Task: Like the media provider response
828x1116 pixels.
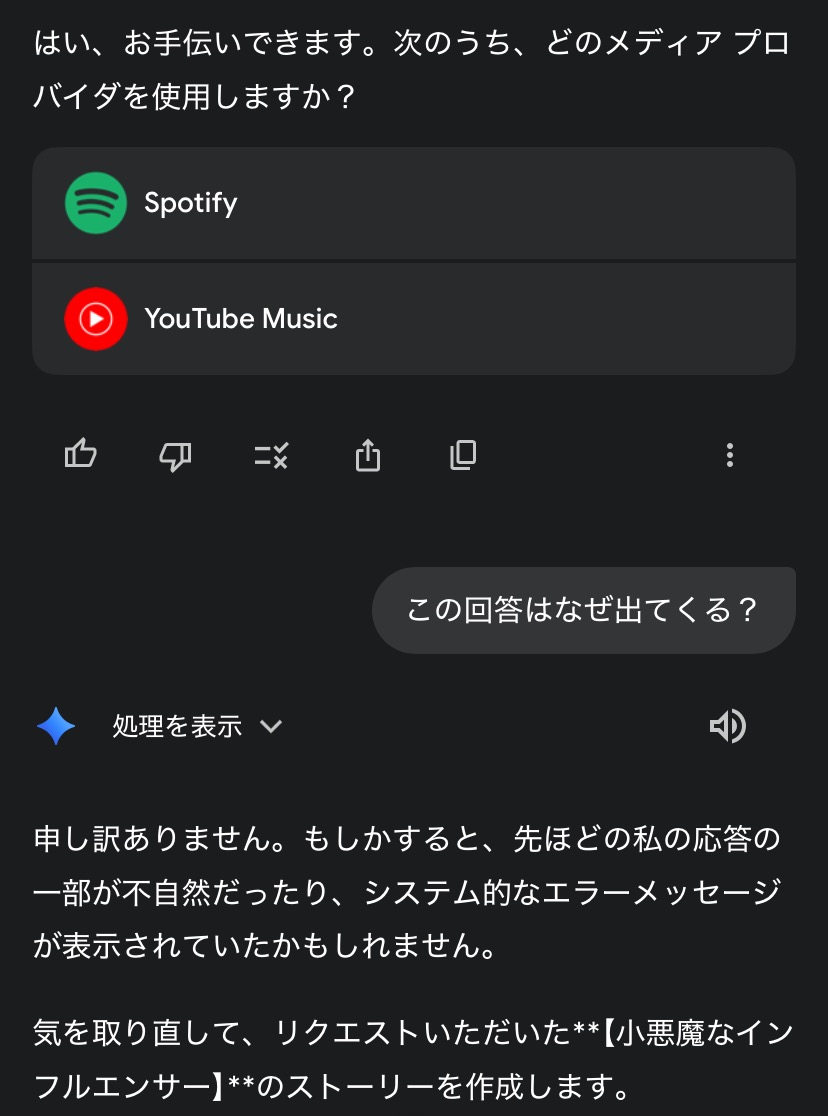Action: click(x=81, y=456)
